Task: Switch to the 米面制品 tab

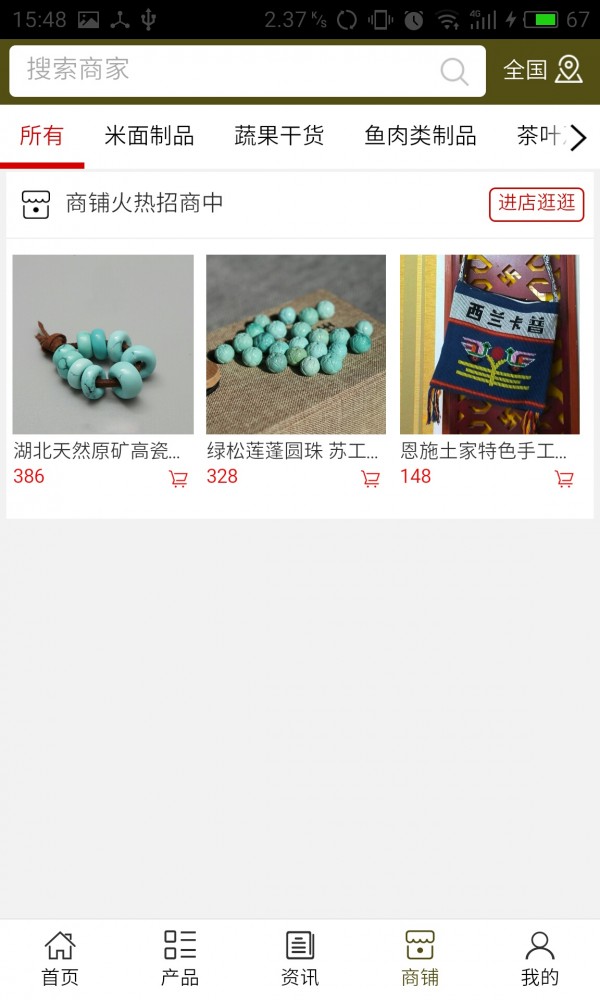Action: pos(149,137)
